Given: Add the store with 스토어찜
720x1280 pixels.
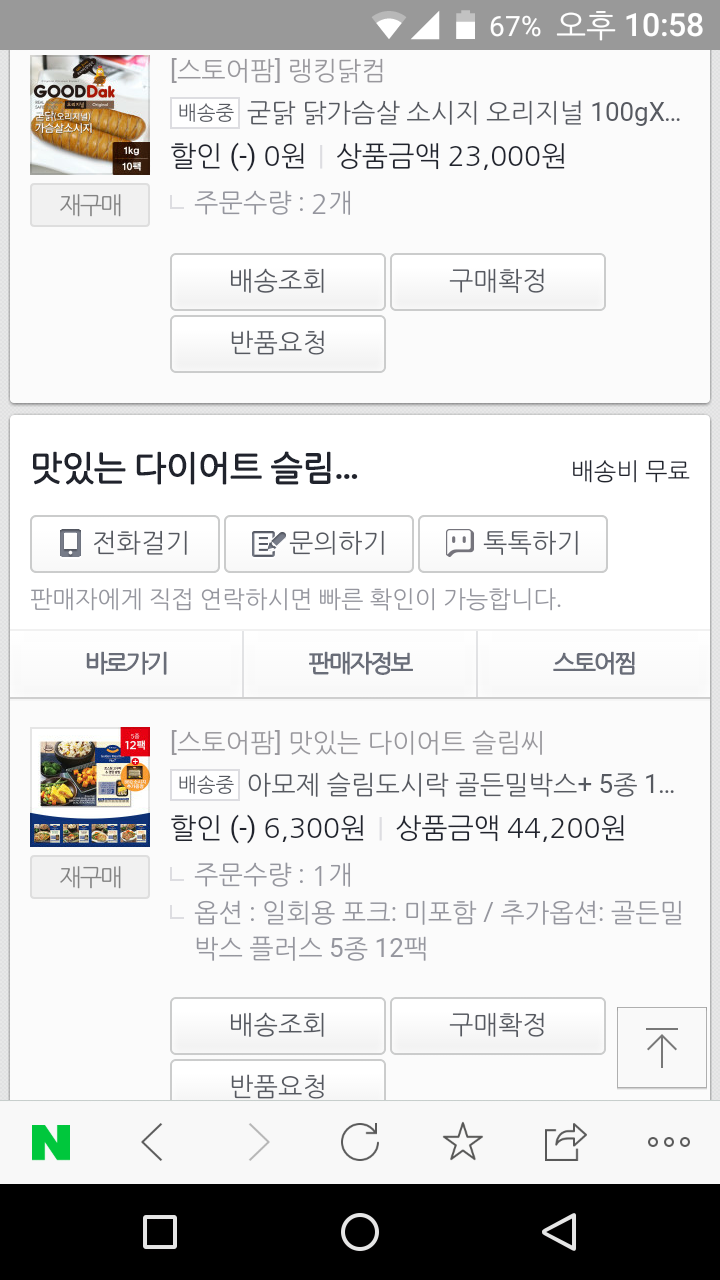Looking at the screenshot, I should [x=594, y=663].
